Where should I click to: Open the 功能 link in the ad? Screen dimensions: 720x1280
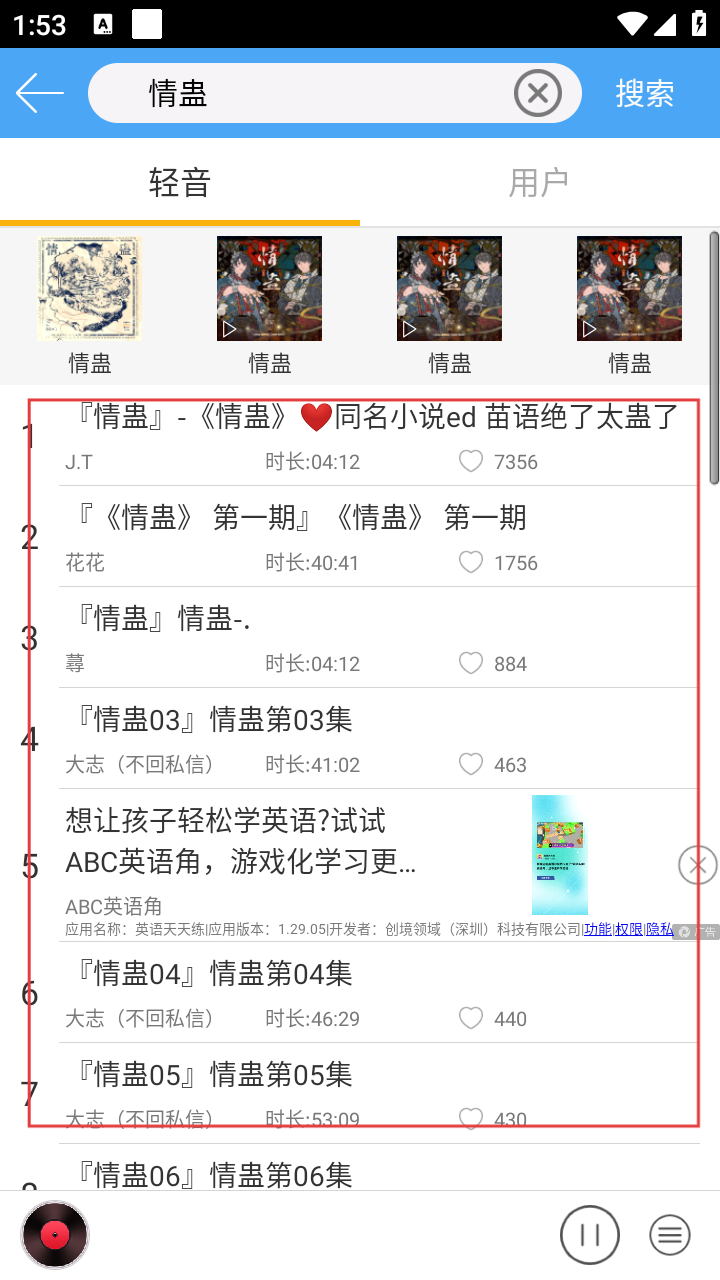pyautogui.click(x=597, y=930)
